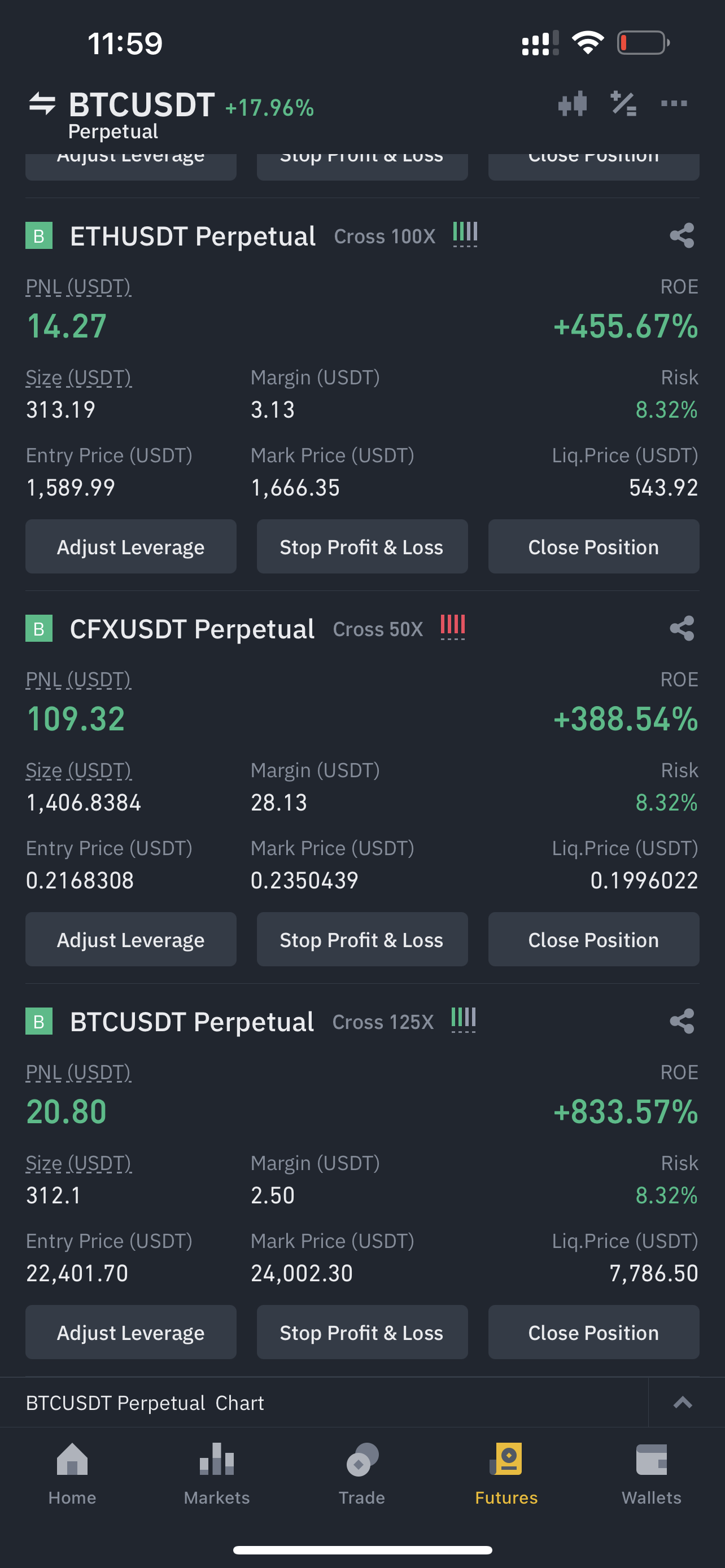Switch to the Markets tab
725x1568 pixels.
click(217, 1474)
